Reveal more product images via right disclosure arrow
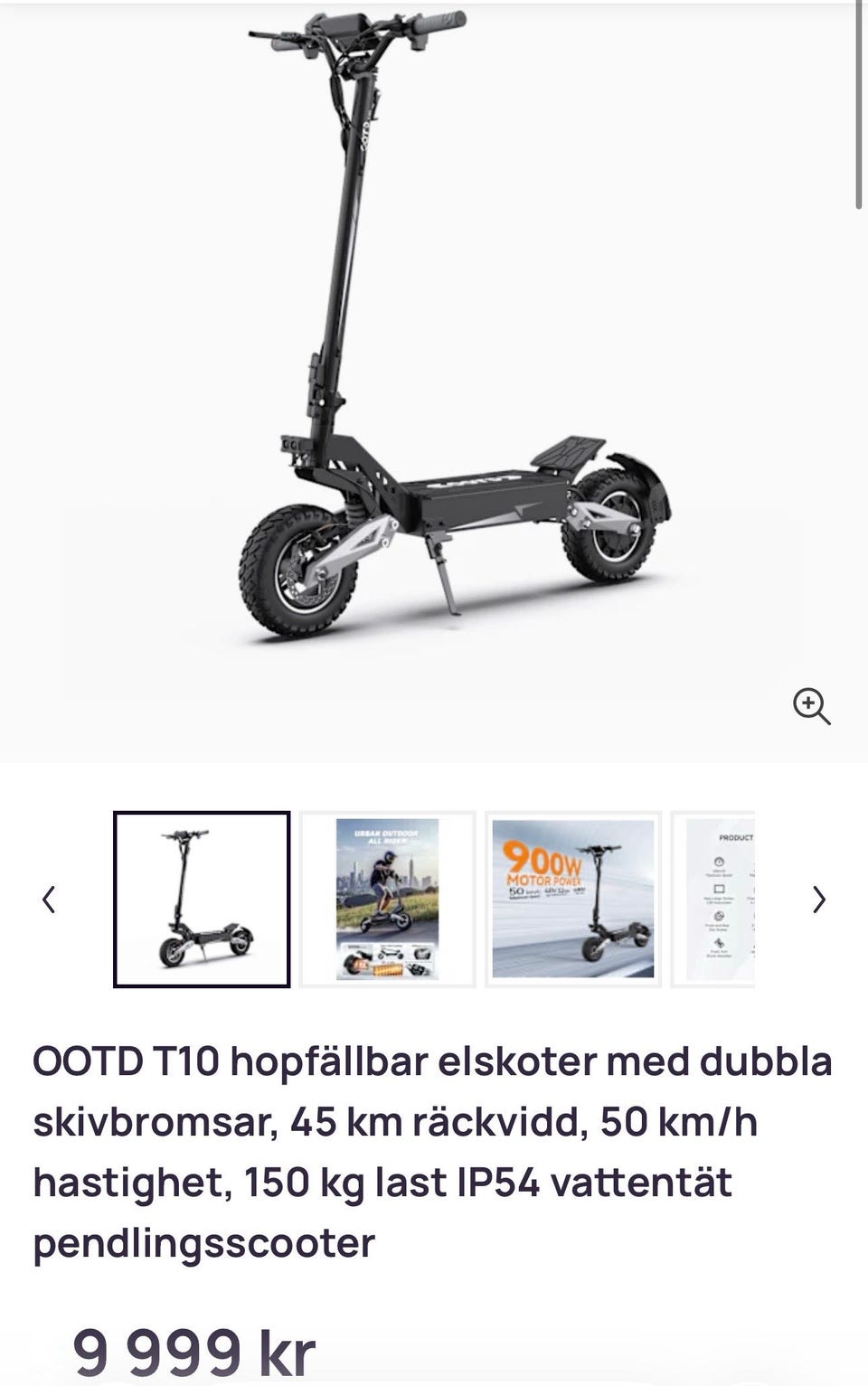The height and width of the screenshot is (1386, 868). click(x=818, y=900)
